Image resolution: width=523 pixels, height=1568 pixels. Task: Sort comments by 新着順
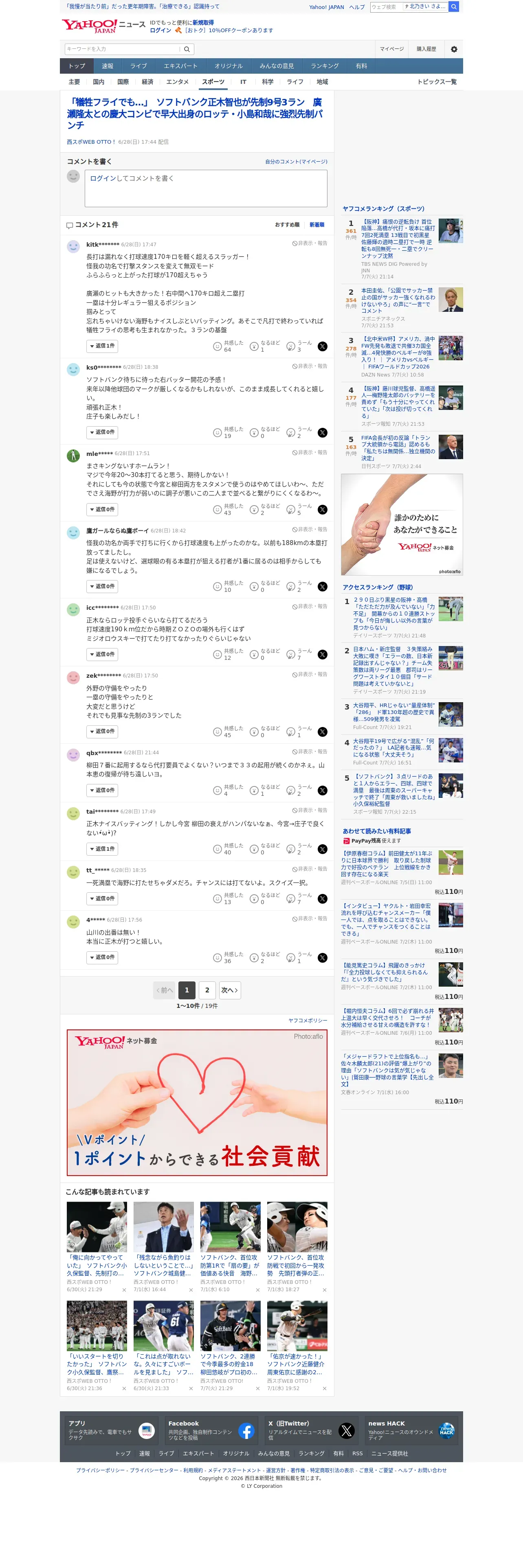pyautogui.click(x=316, y=225)
